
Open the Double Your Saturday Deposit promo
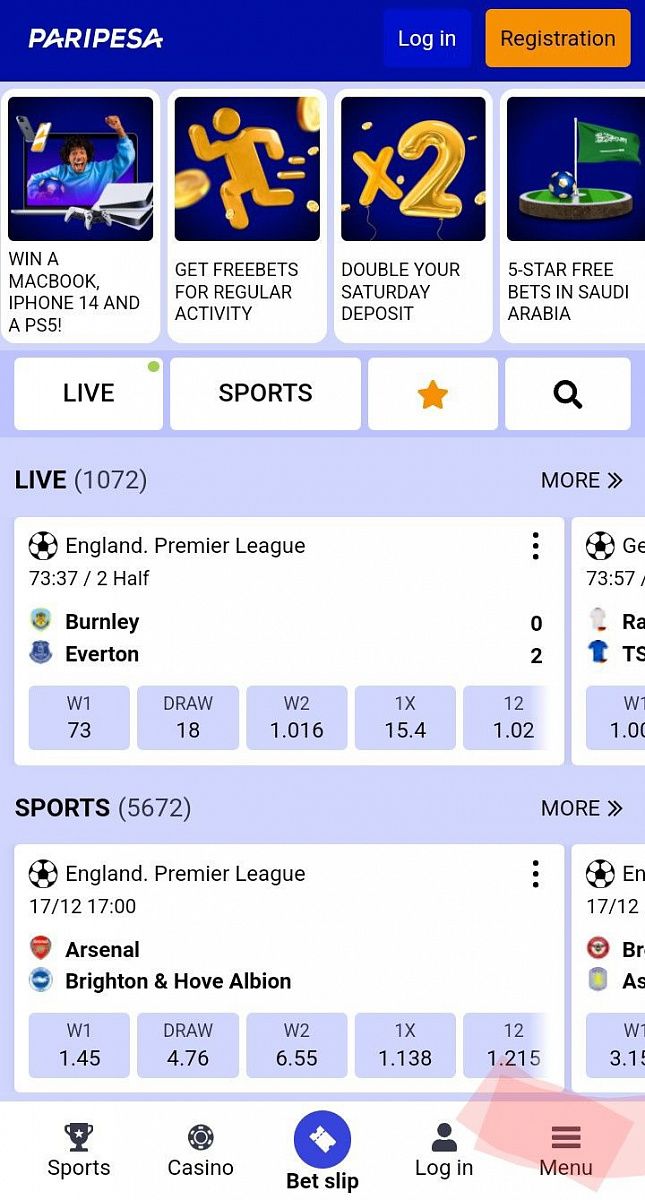pyautogui.click(x=413, y=216)
